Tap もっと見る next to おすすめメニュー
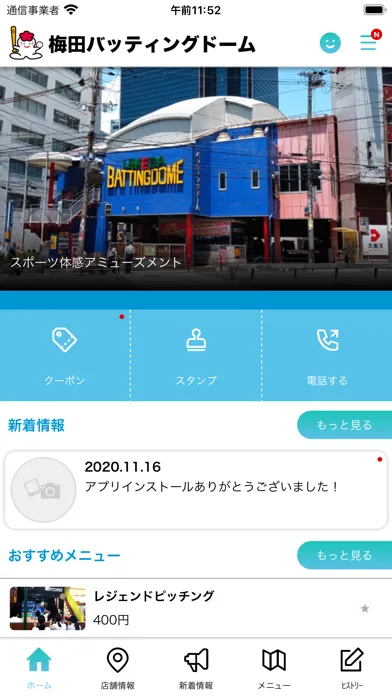392x696 pixels. pyautogui.click(x=344, y=555)
